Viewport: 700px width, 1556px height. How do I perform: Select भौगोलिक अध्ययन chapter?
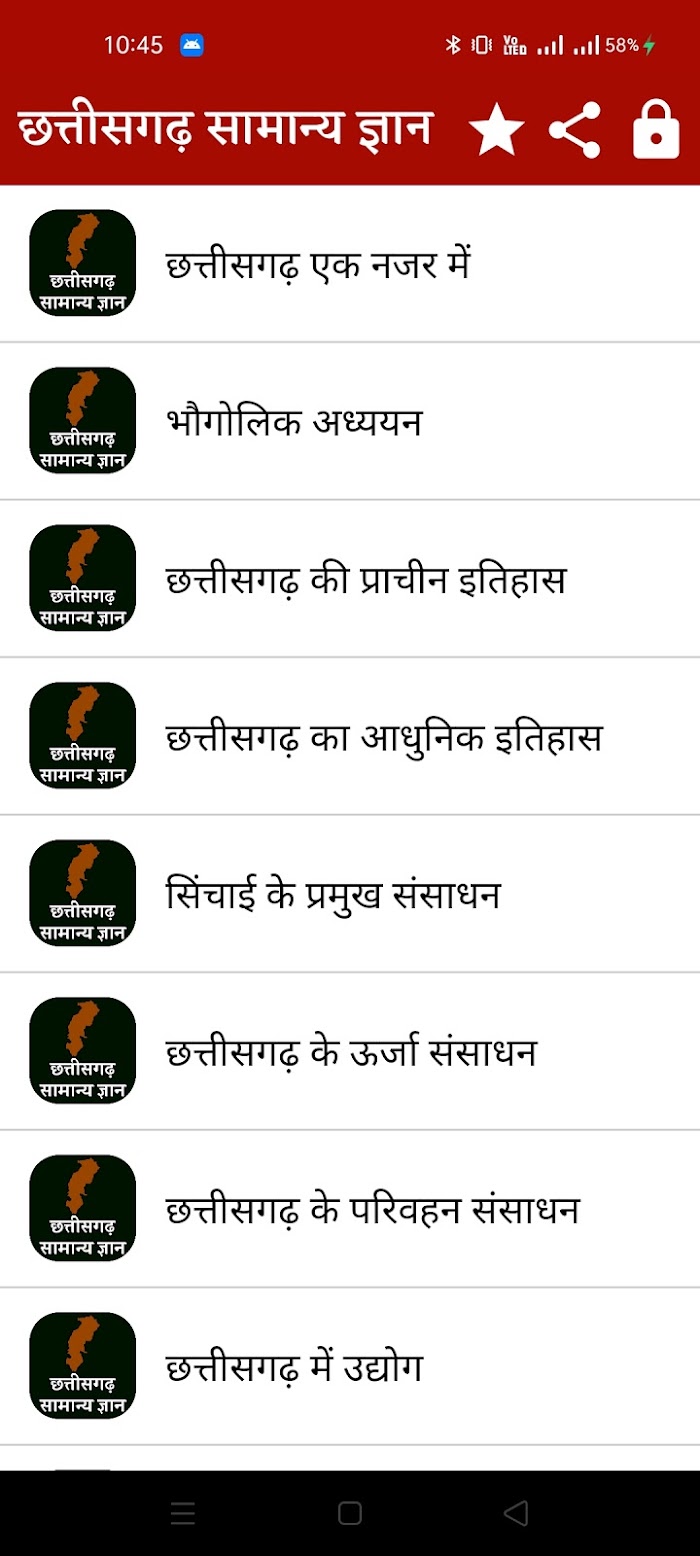pos(350,421)
